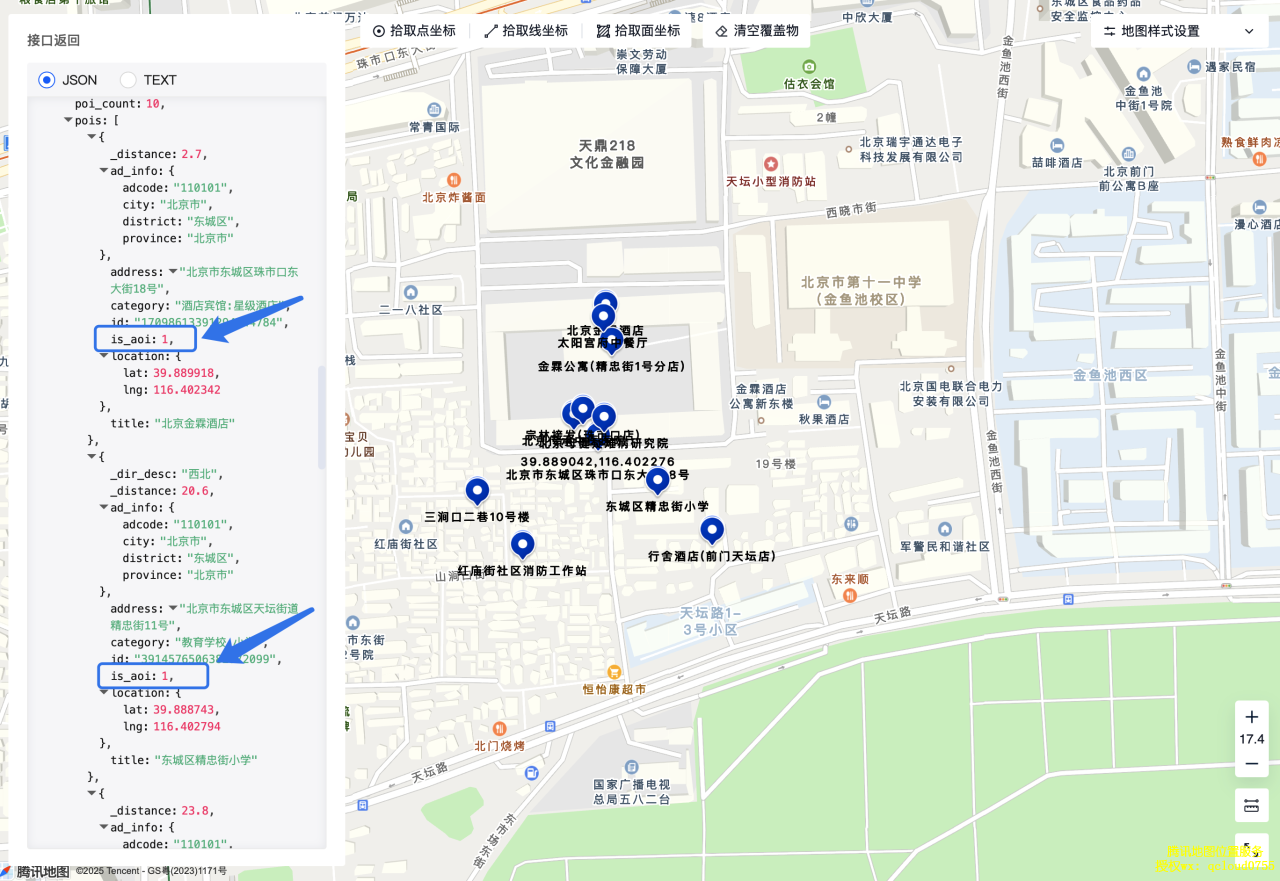Image resolution: width=1280 pixels, height=881 pixels.
Task: Activate the 拾取线坐标 tool
Action: (x=525, y=31)
